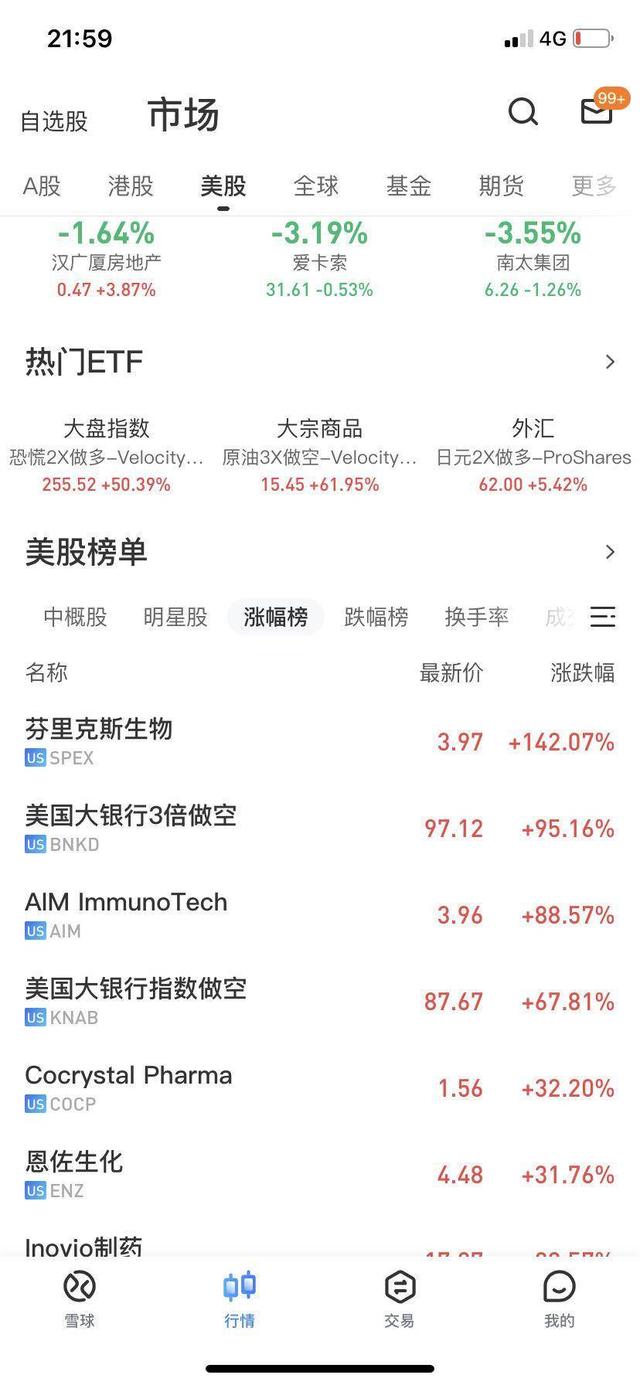Switch to the 基金 tab
Viewport: 640px width, 1385px height.
[x=409, y=186]
